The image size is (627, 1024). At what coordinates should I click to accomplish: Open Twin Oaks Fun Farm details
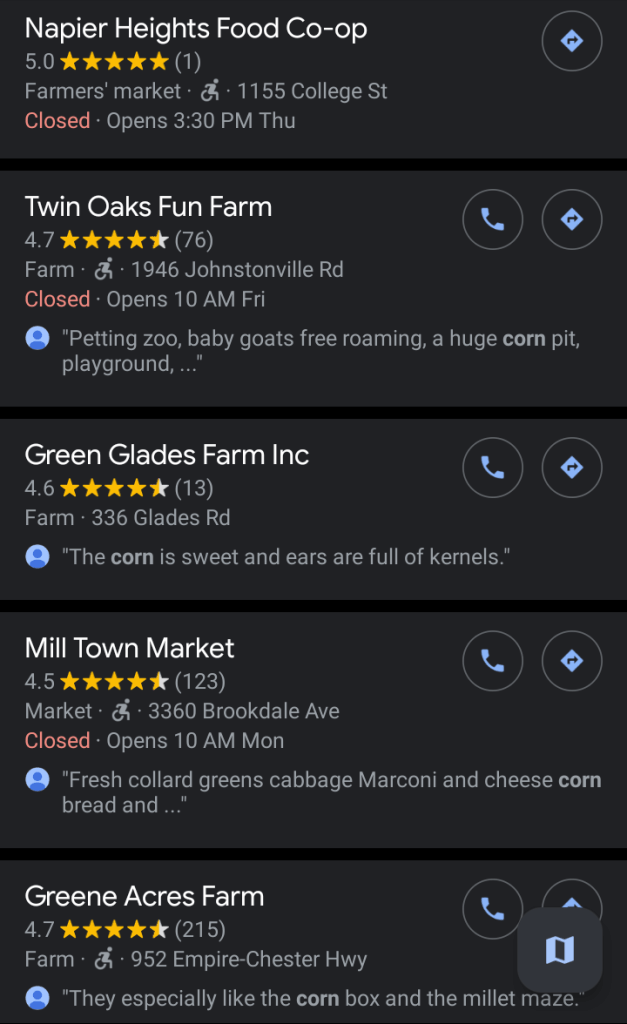click(148, 207)
